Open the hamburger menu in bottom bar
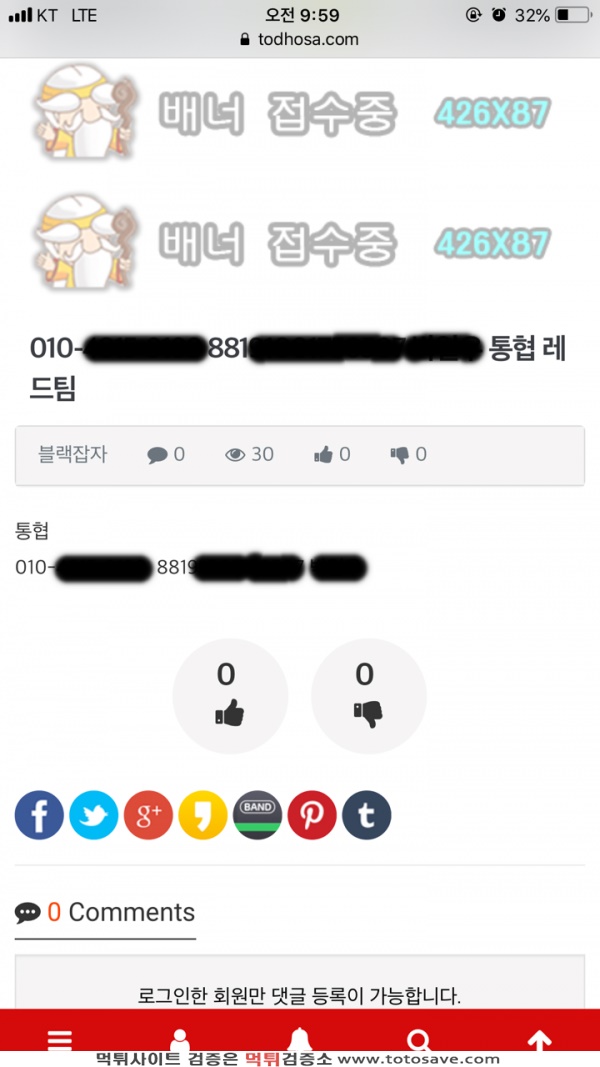The image size is (600, 1067). (60, 1040)
